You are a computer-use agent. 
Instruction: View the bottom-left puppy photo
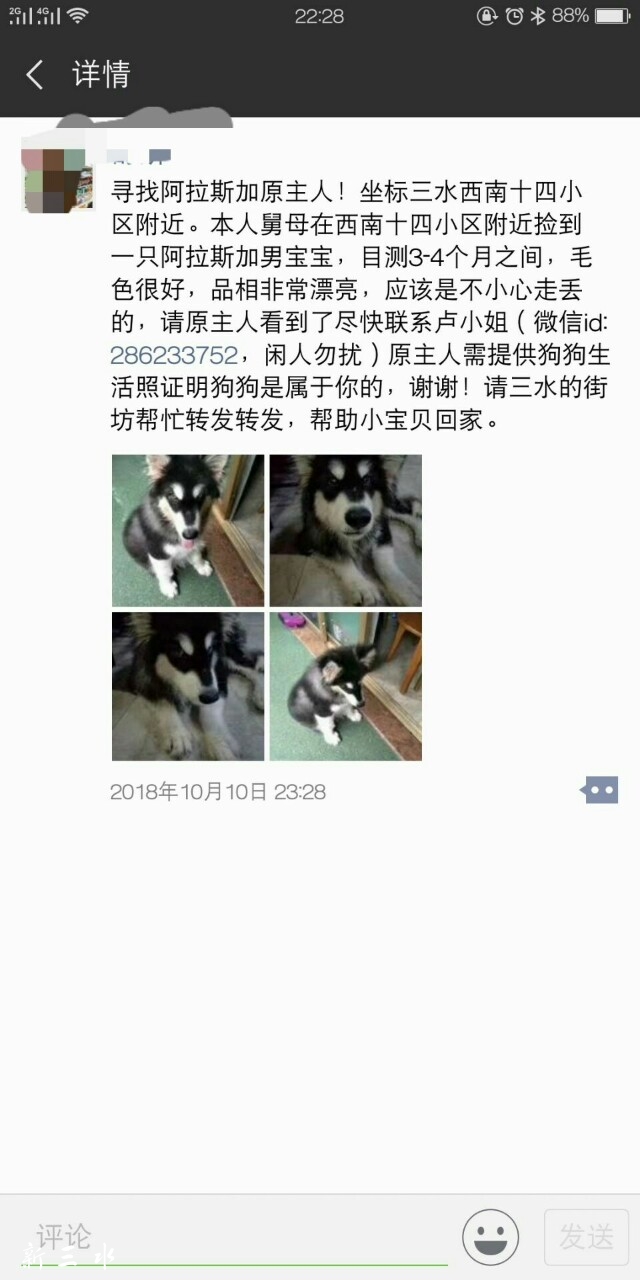(188, 687)
